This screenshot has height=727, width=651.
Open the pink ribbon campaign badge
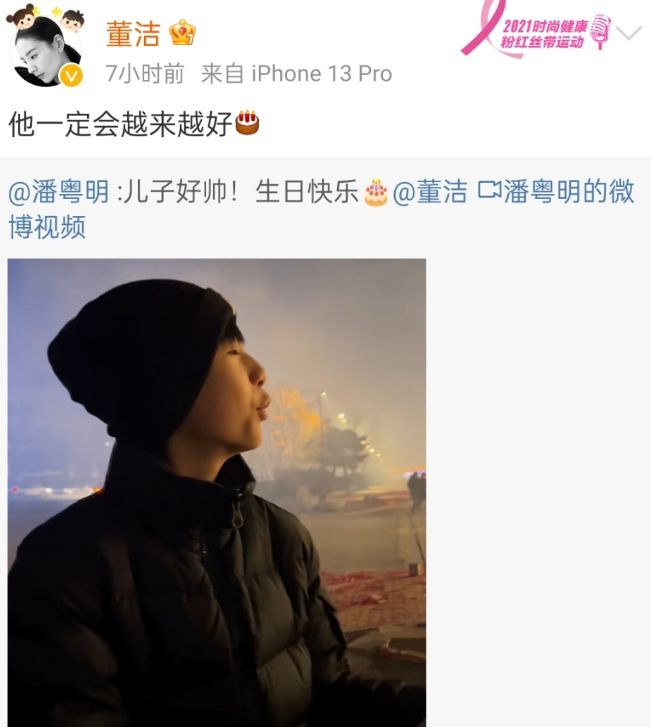(535, 33)
